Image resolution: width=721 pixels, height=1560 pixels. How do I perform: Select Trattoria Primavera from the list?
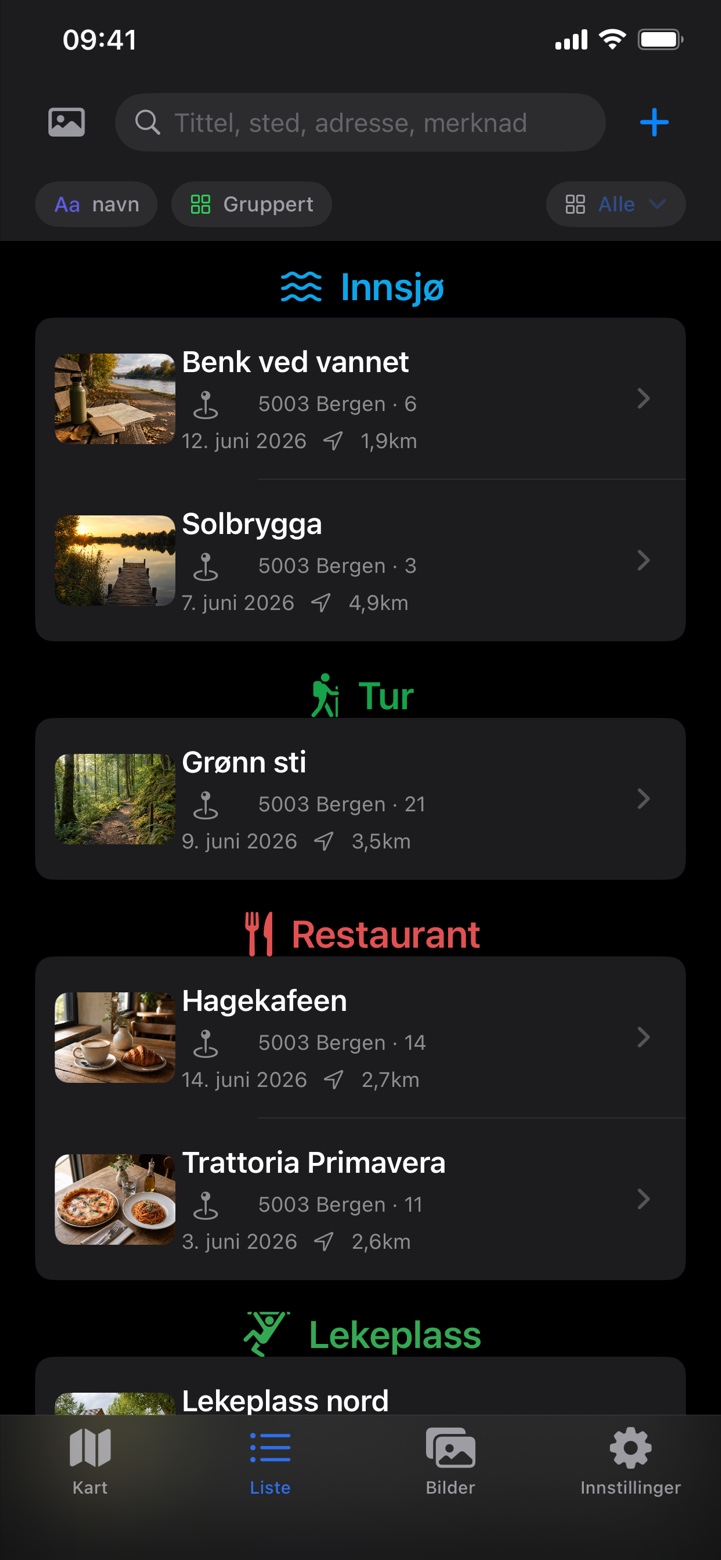[x=360, y=1200]
